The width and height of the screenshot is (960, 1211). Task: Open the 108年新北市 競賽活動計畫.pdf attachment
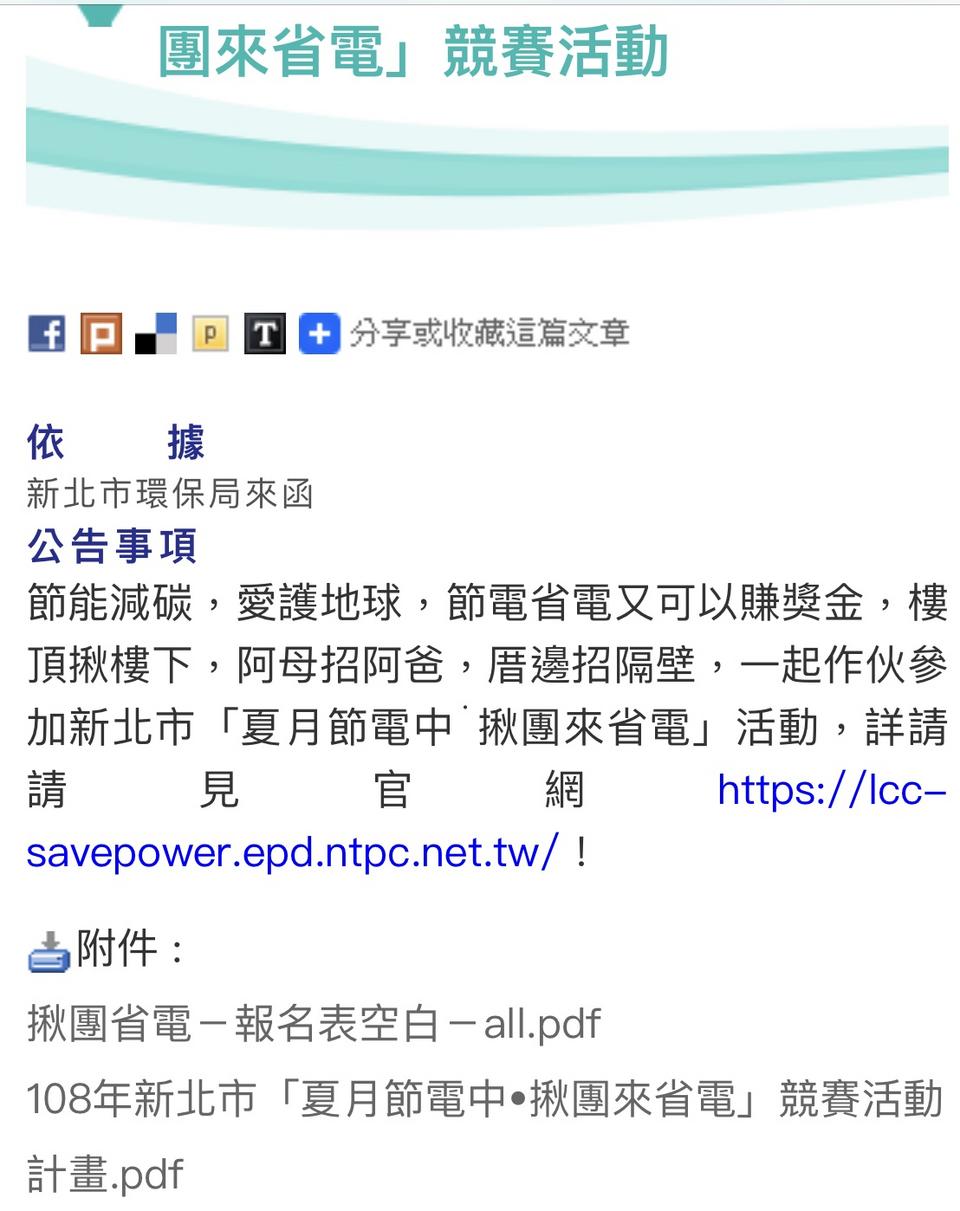[484, 1098]
